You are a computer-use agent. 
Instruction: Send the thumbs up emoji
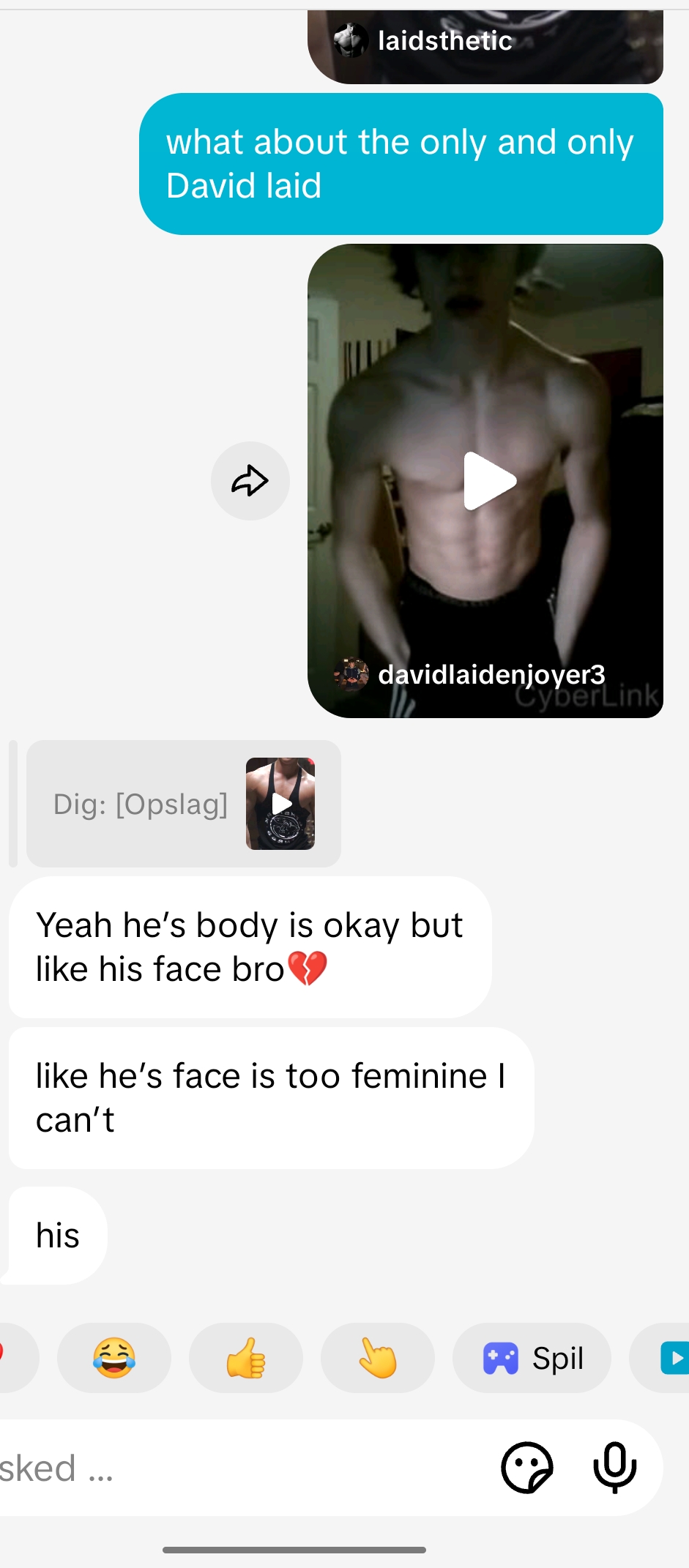[246, 1358]
